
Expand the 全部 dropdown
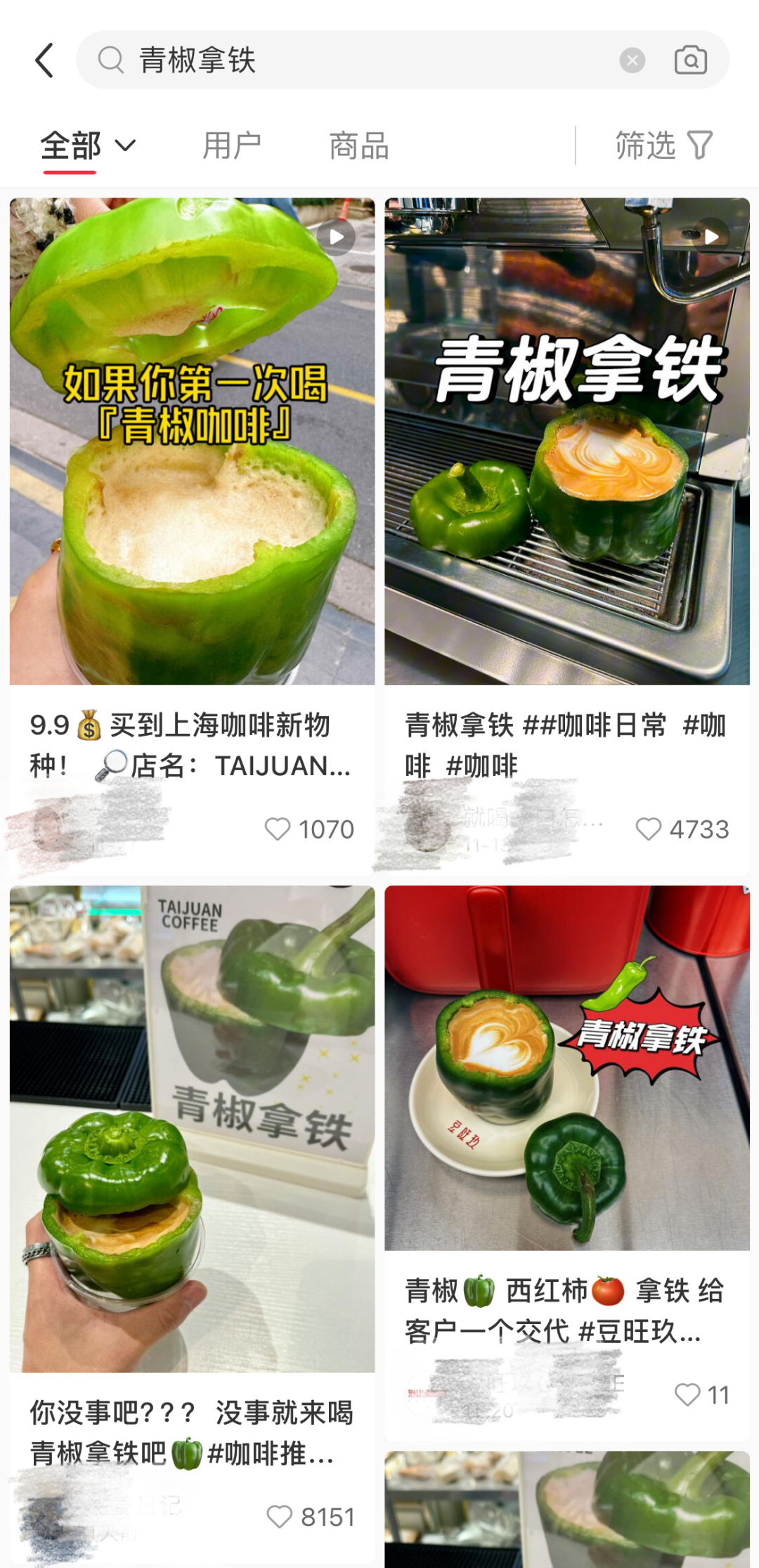(89, 146)
